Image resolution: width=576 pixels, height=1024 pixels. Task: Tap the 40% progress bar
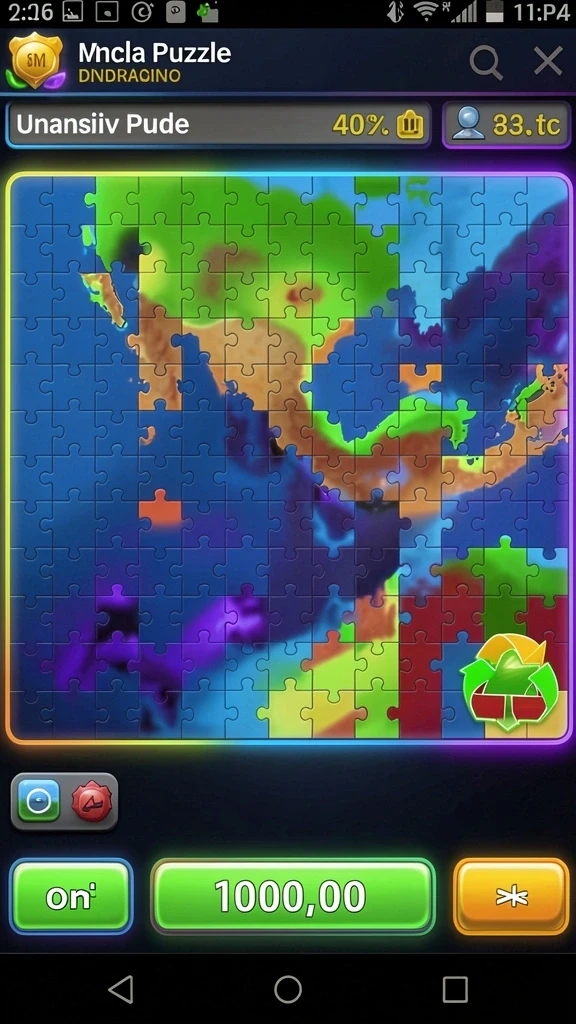(x=218, y=123)
